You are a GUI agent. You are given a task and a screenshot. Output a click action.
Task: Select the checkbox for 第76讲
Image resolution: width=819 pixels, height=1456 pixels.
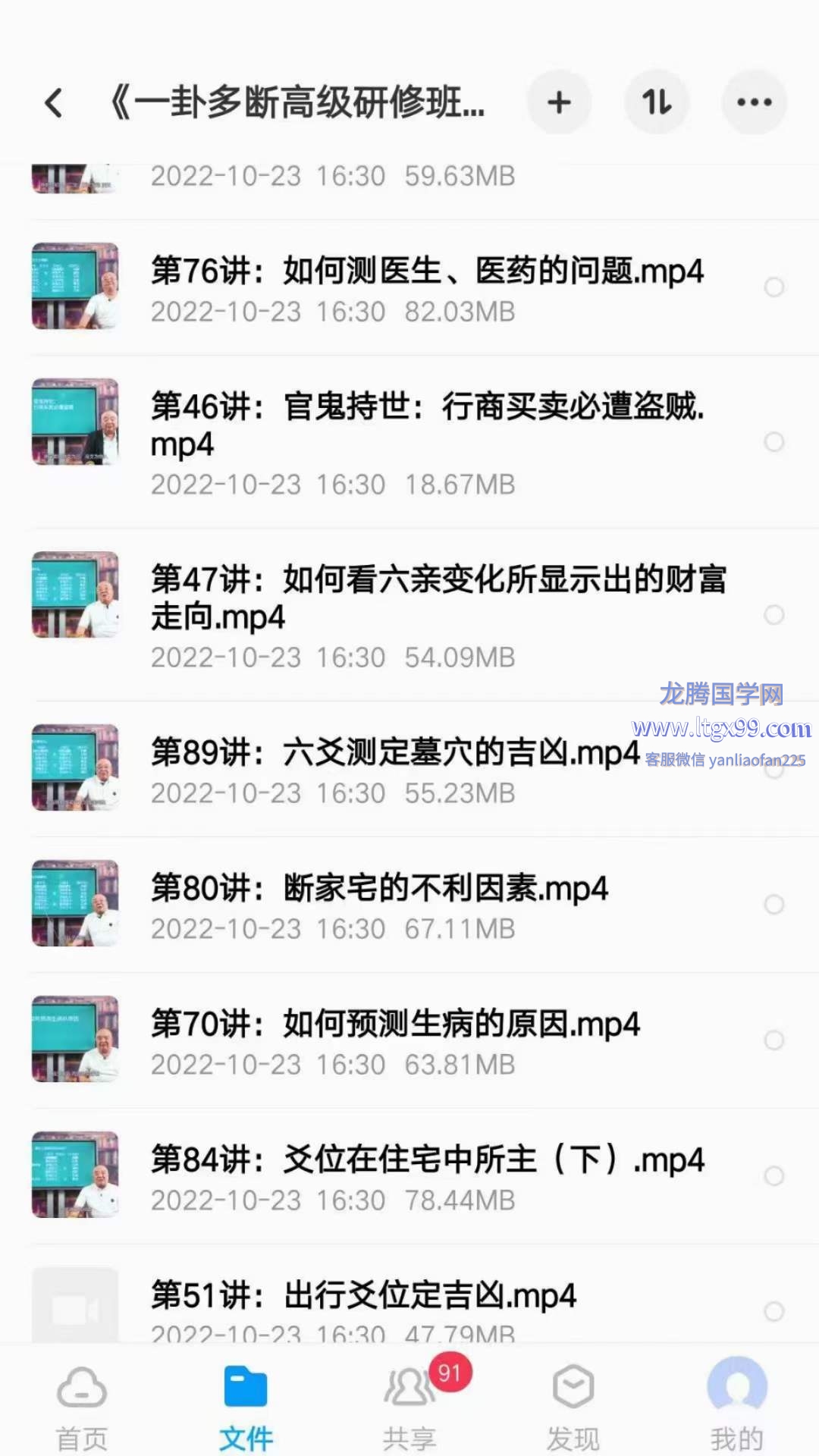773,287
